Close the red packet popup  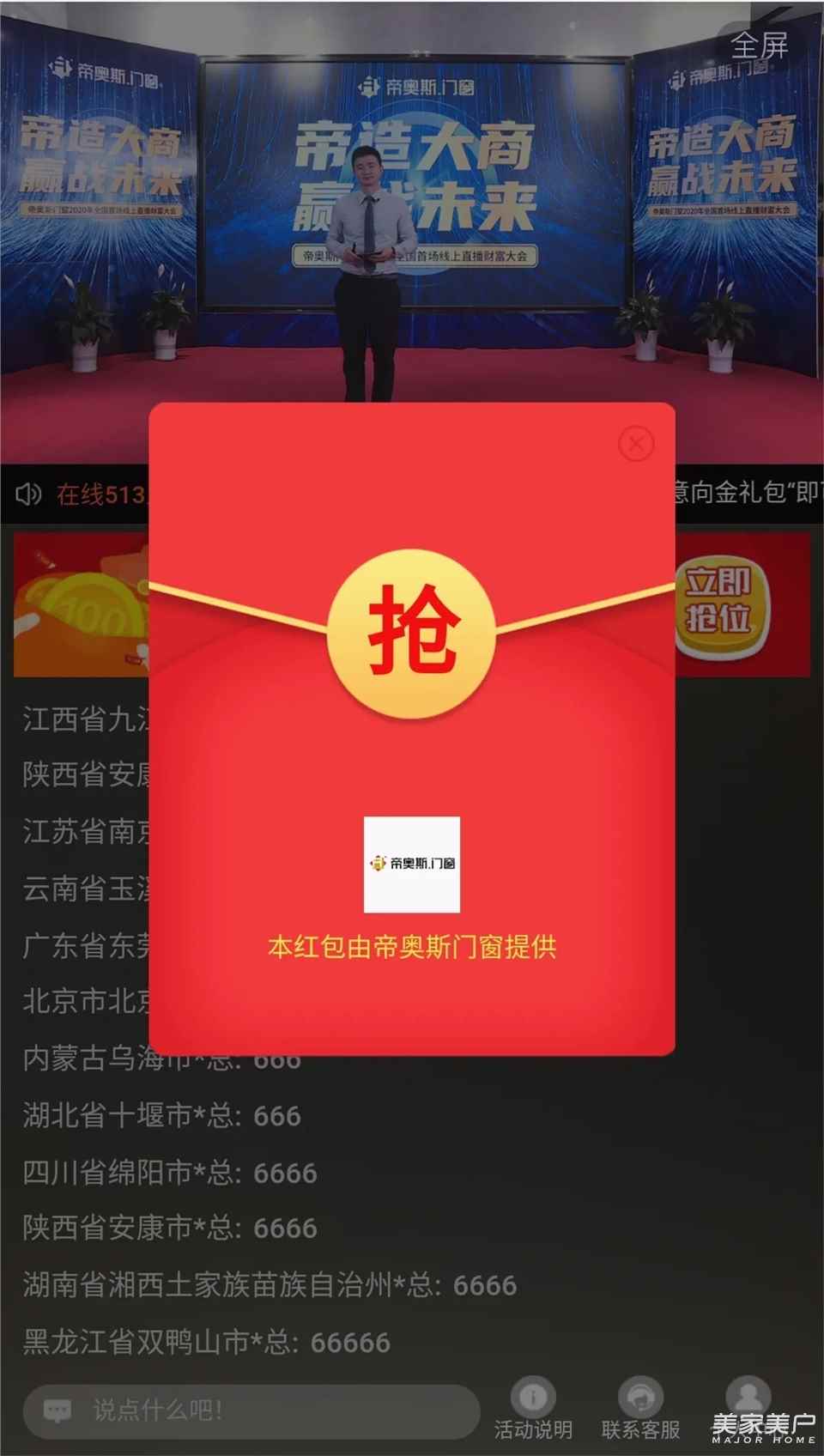pos(636,443)
